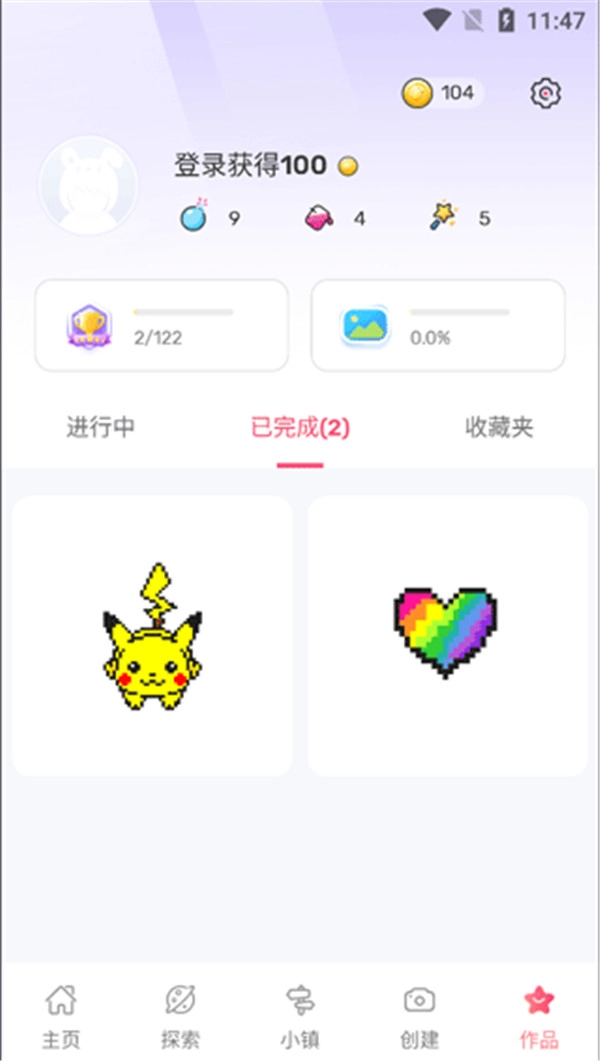This screenshot has height=1061, width=600.
Task: Switch to the 进行中 tab
Action: 101,428
